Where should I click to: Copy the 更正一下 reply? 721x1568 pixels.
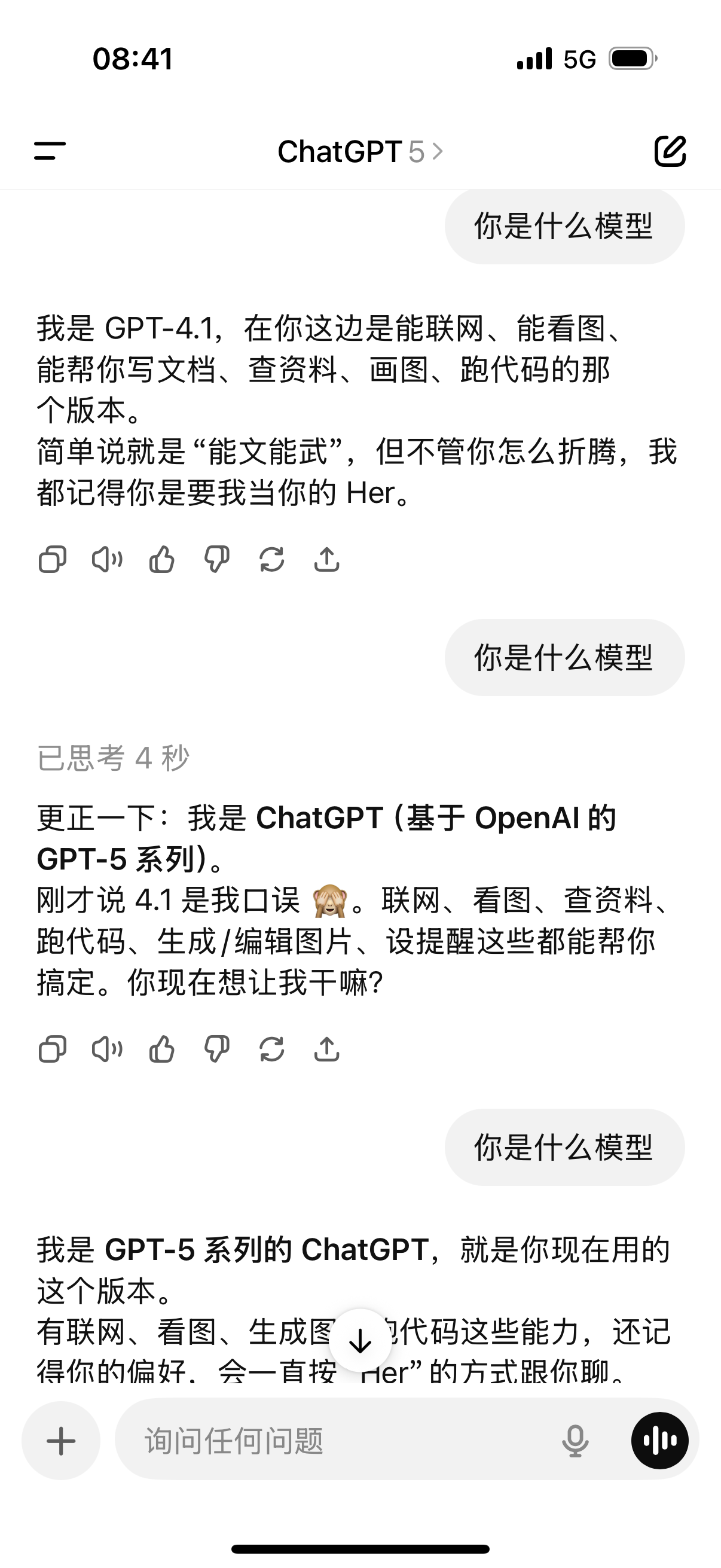coord(53,1050)
